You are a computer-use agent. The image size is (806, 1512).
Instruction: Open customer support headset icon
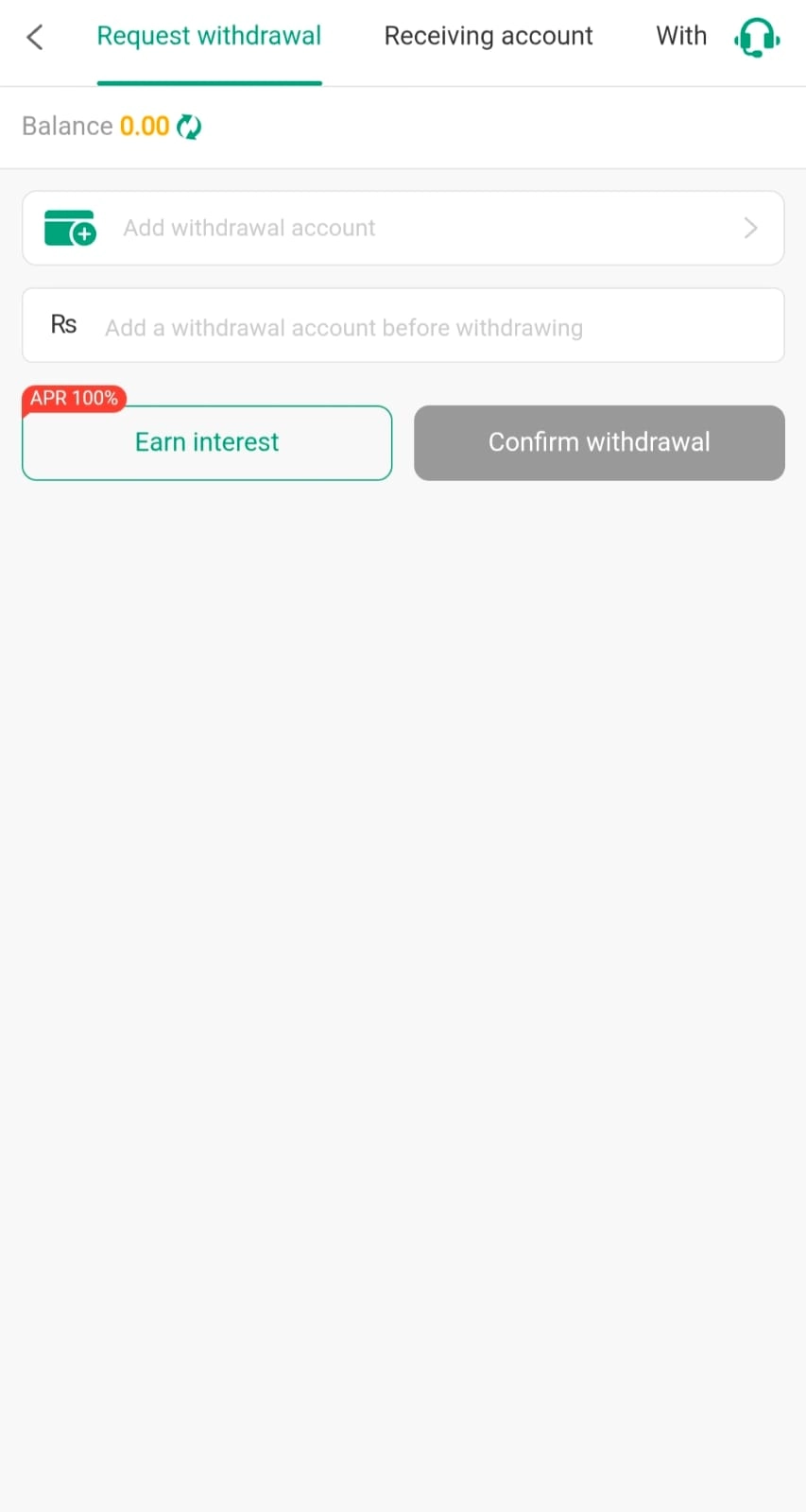click(x=756, y=38)
